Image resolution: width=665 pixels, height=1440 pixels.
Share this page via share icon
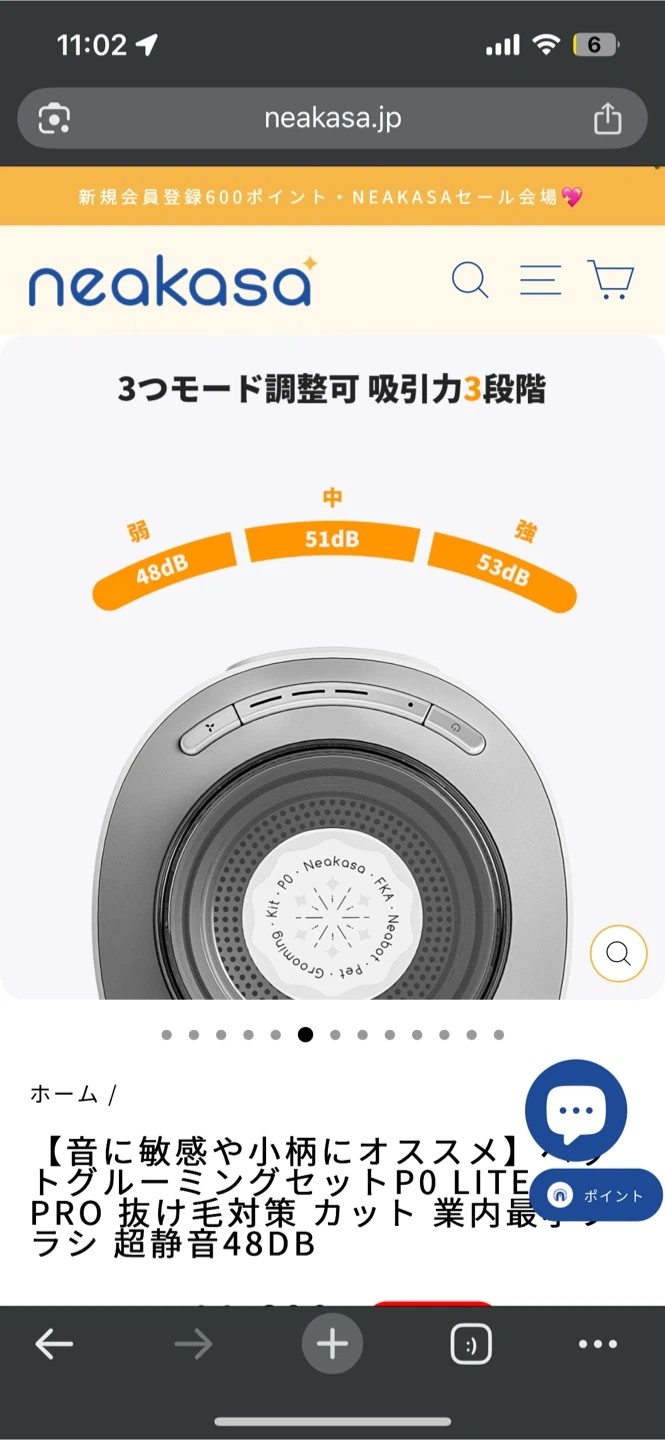[x=607, y=119]
